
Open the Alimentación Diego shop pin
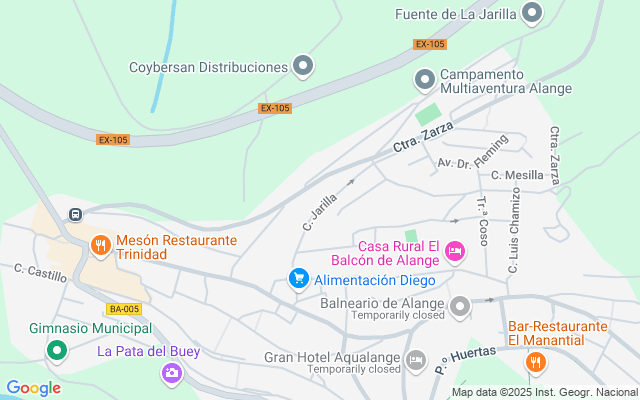tap(298, 279)
